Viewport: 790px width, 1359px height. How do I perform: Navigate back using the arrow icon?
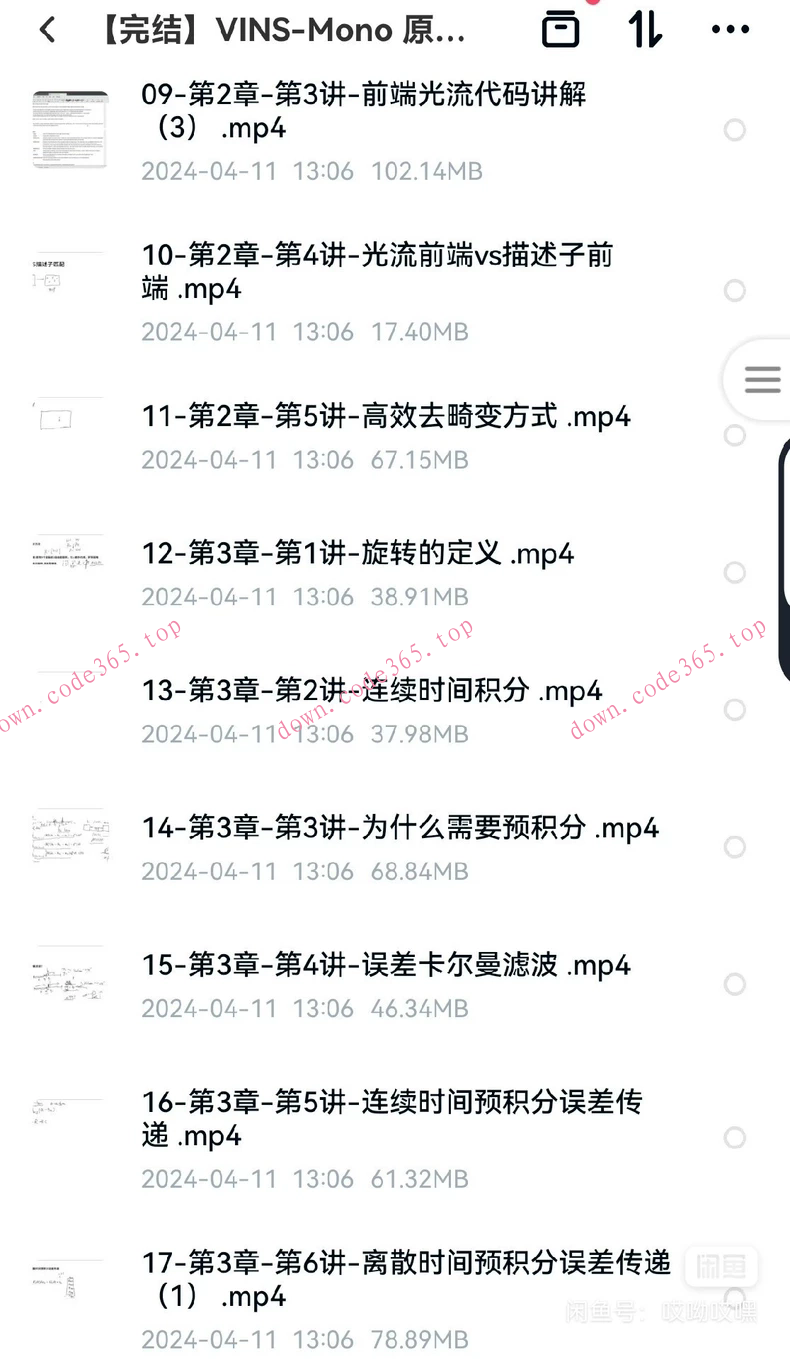point(47,30)
